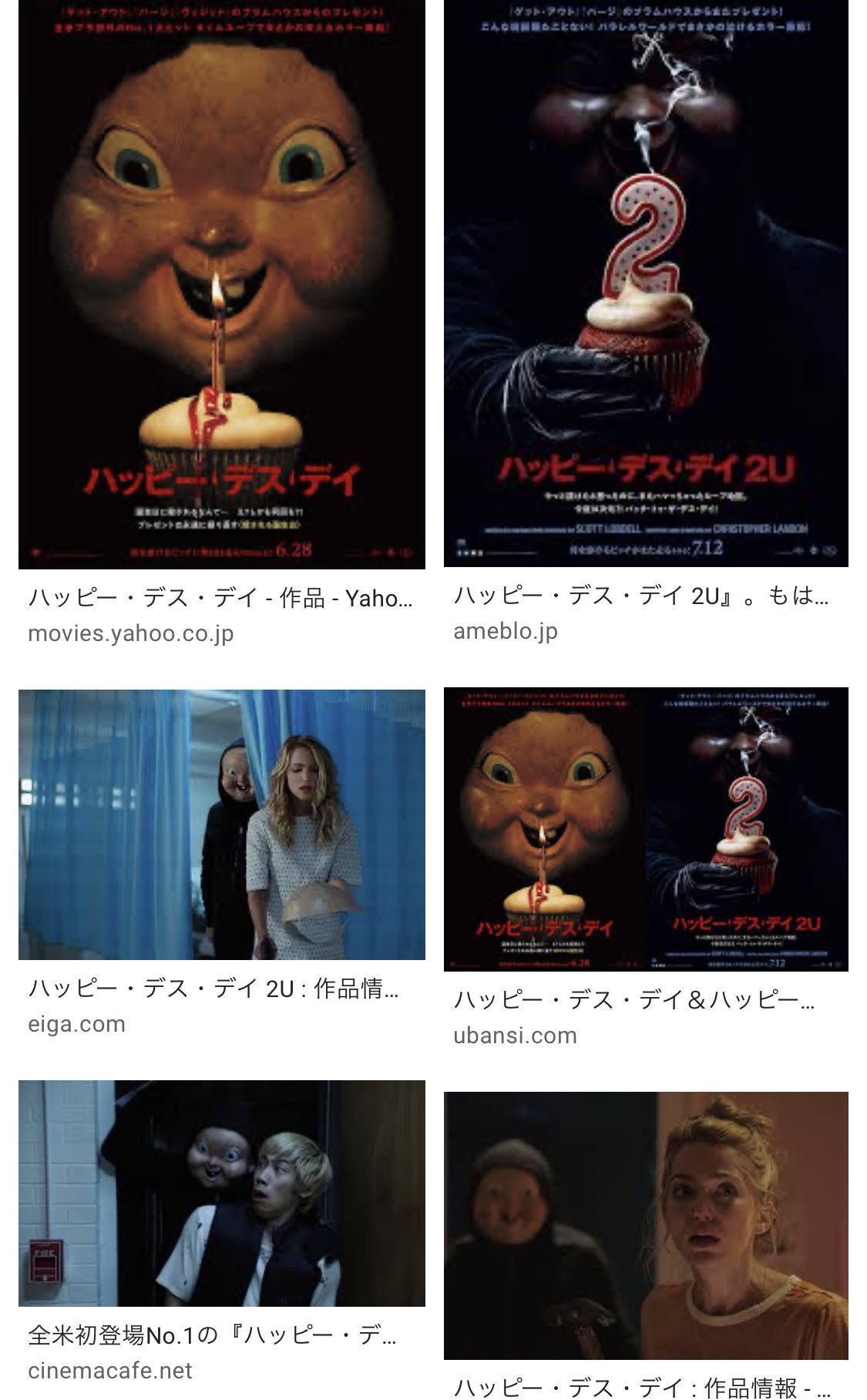Open the movies.yahoo.co.jp poster image result
Viewport: 867px width, 1400px height.
222,284
